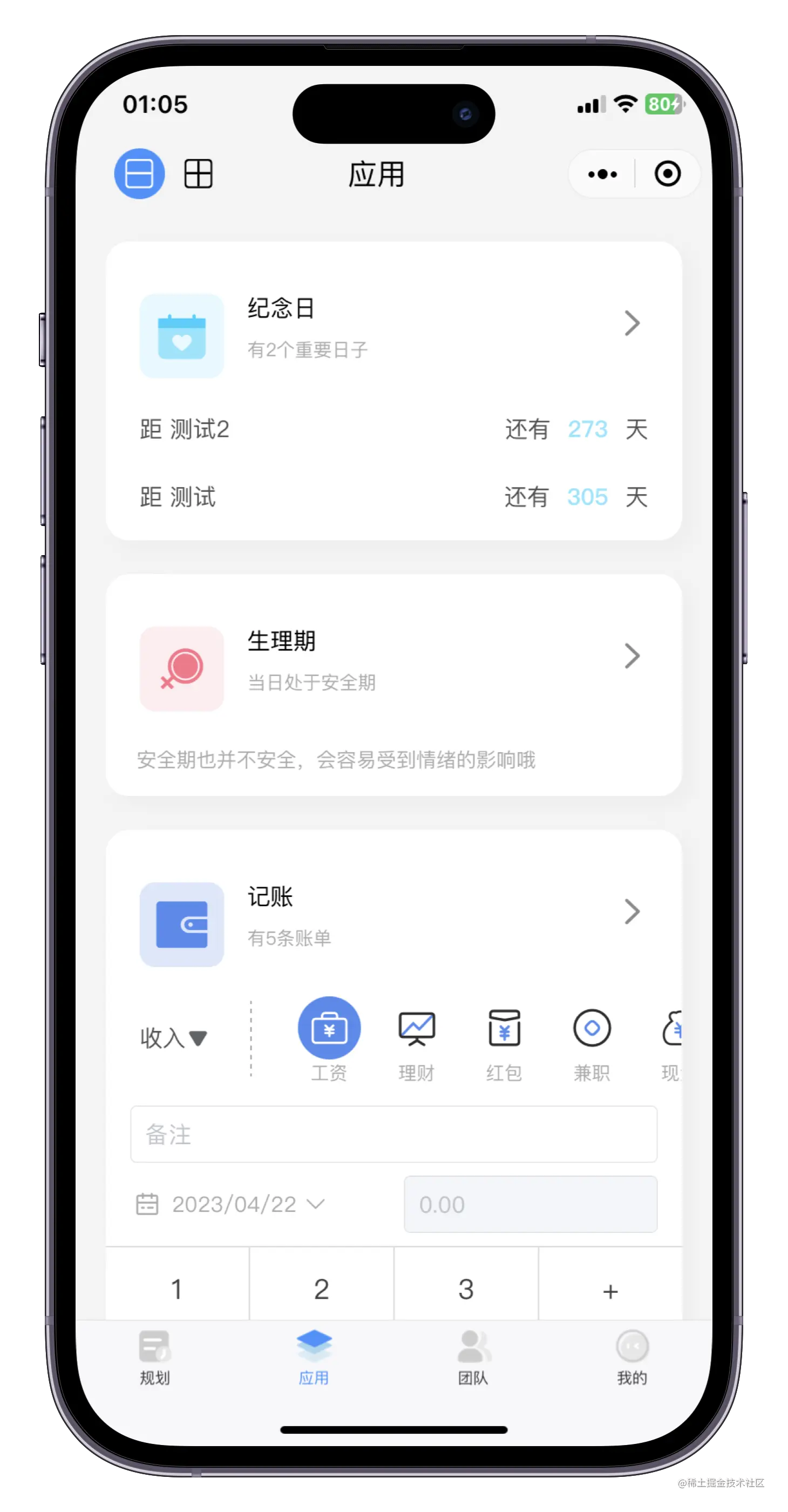Tap the plus key on keypad

tap(610, 1290)
